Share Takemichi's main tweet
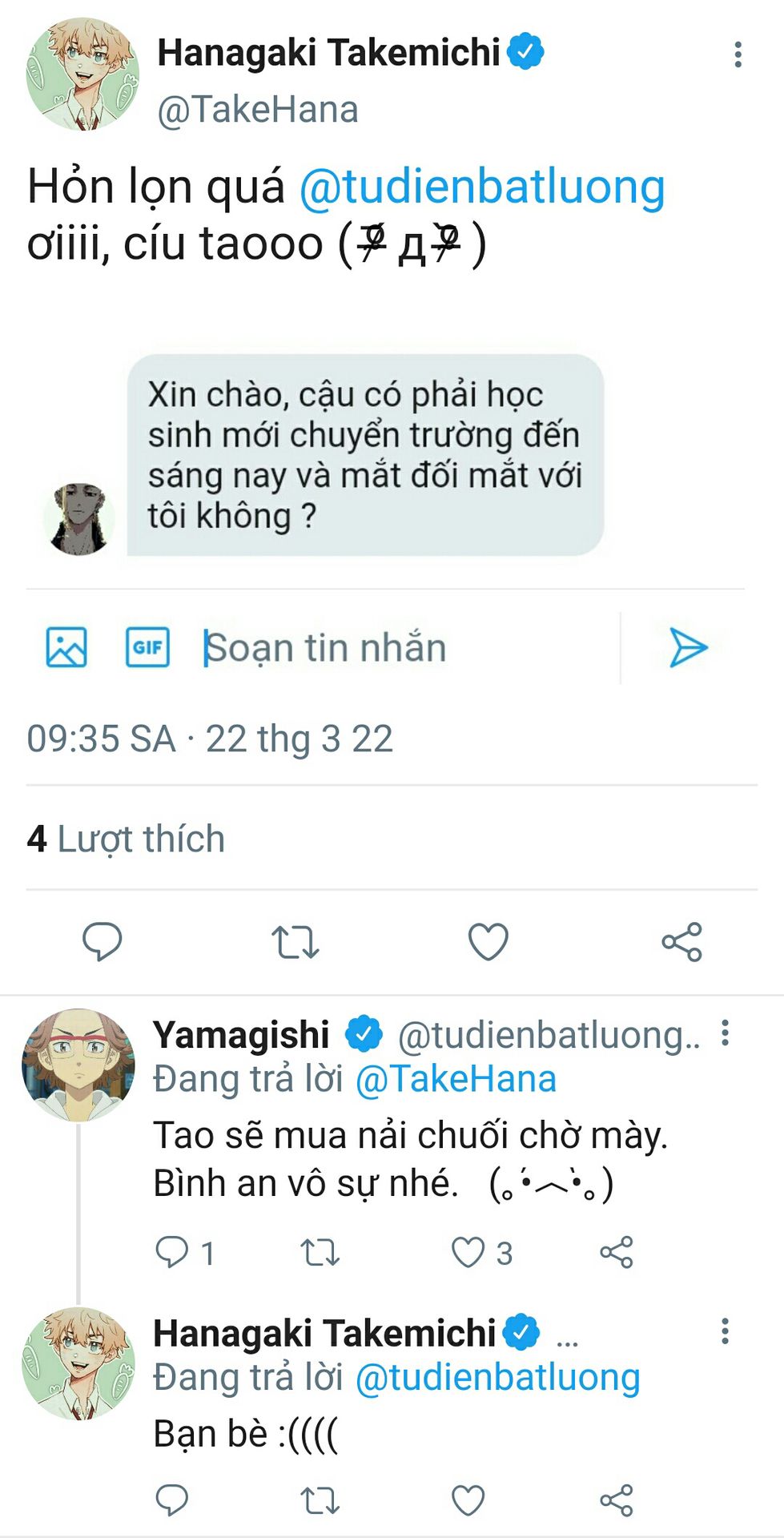 coord(681,942)
